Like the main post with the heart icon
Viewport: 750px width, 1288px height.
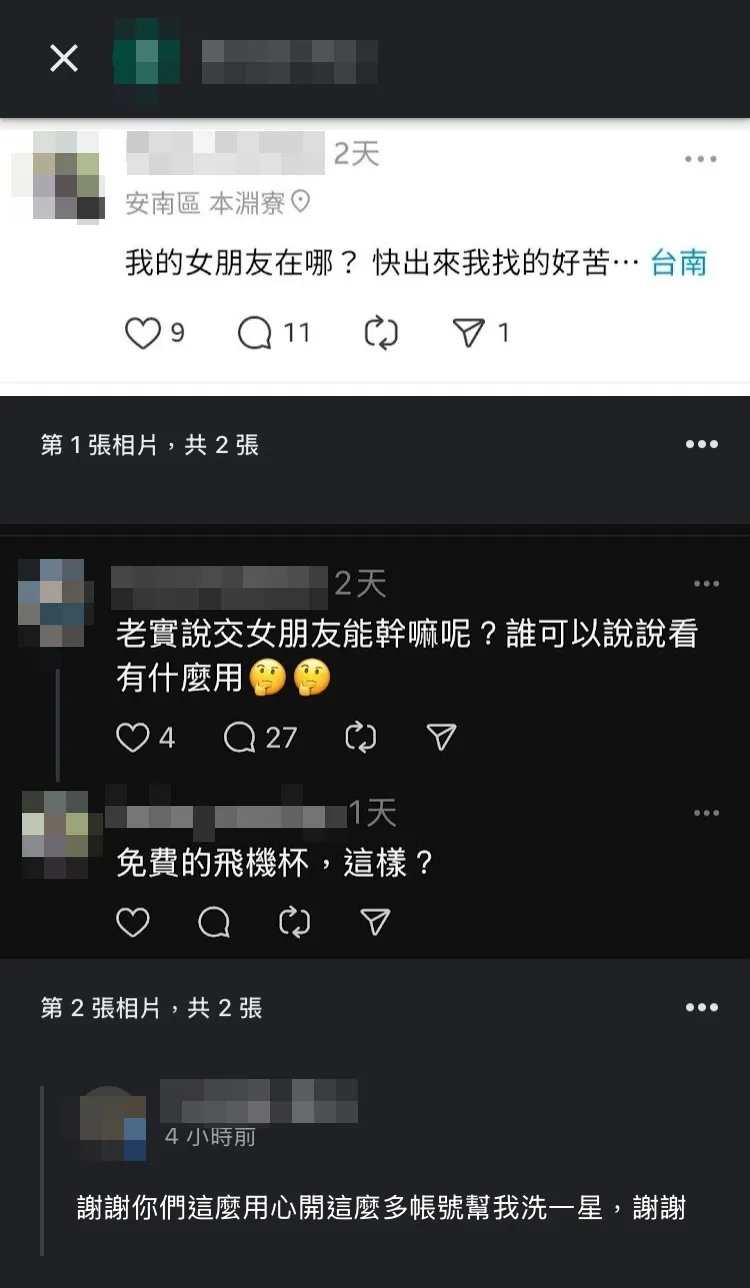coord(145,333)
